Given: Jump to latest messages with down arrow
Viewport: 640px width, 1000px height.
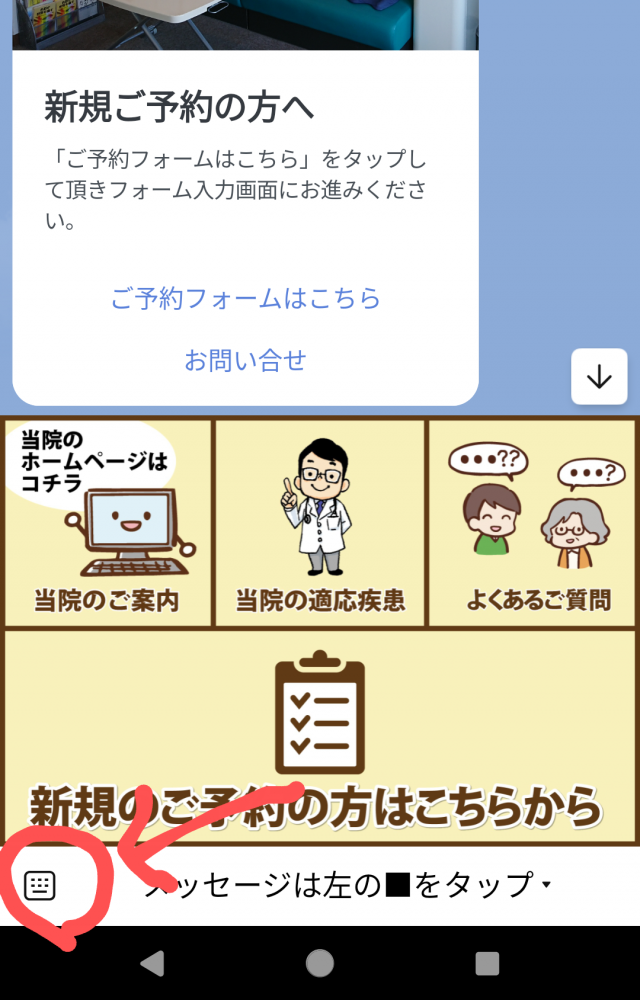Looking at the screenshot, I should pyautogui.click(x=599, y=377).
